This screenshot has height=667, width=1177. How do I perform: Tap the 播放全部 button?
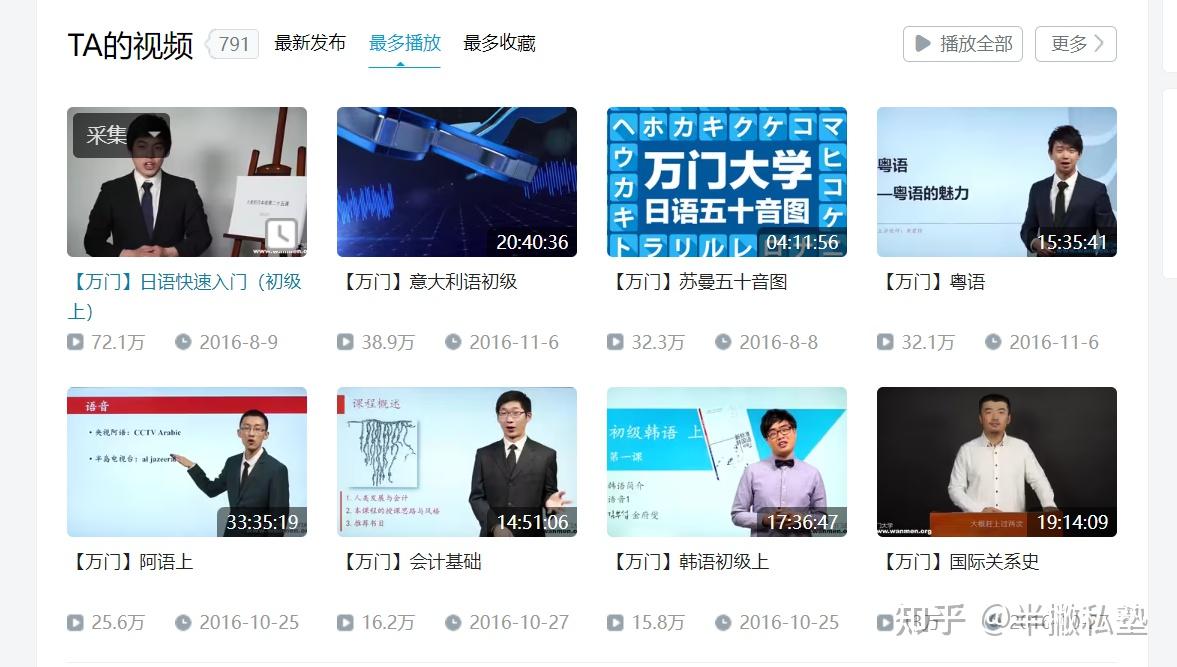tap(962, 44)
